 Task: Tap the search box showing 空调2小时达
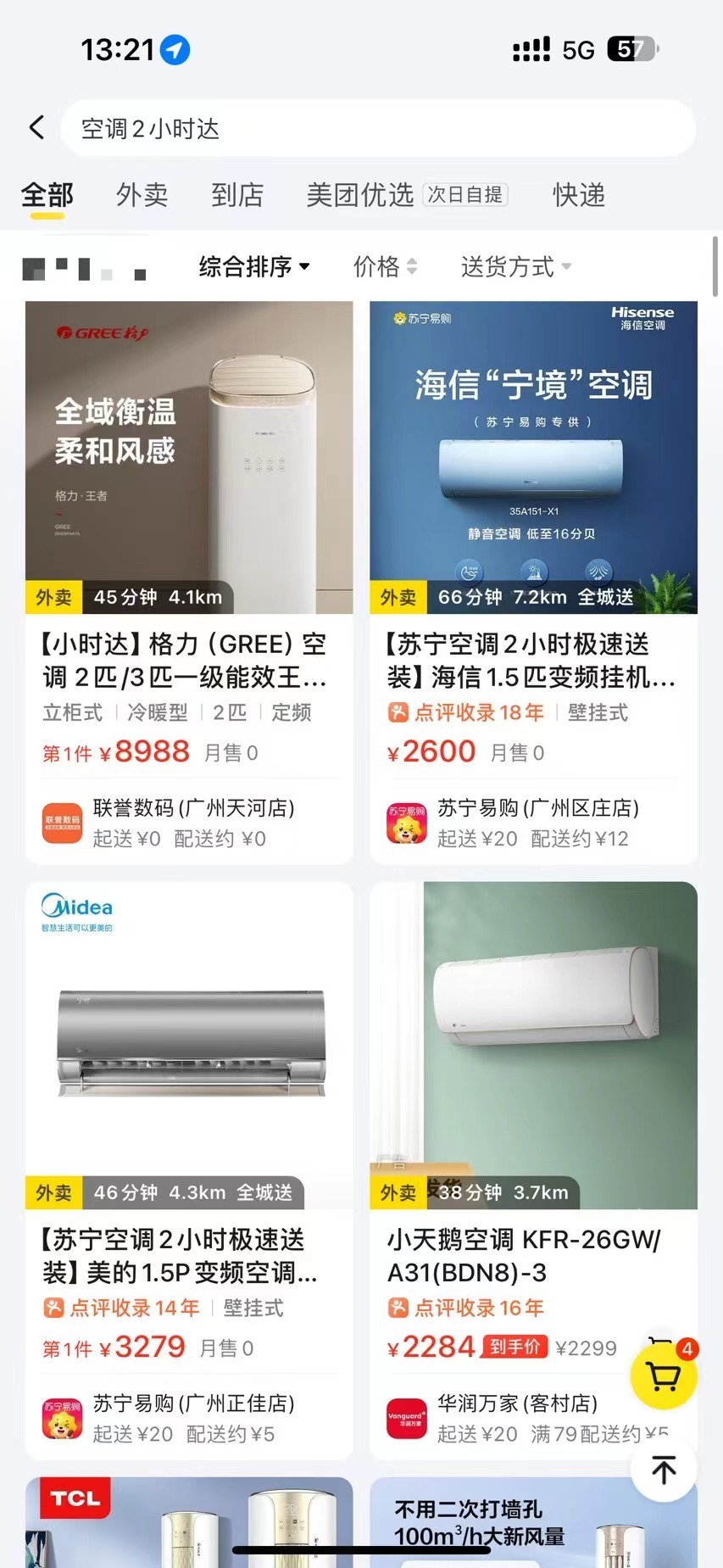(377, 128)
